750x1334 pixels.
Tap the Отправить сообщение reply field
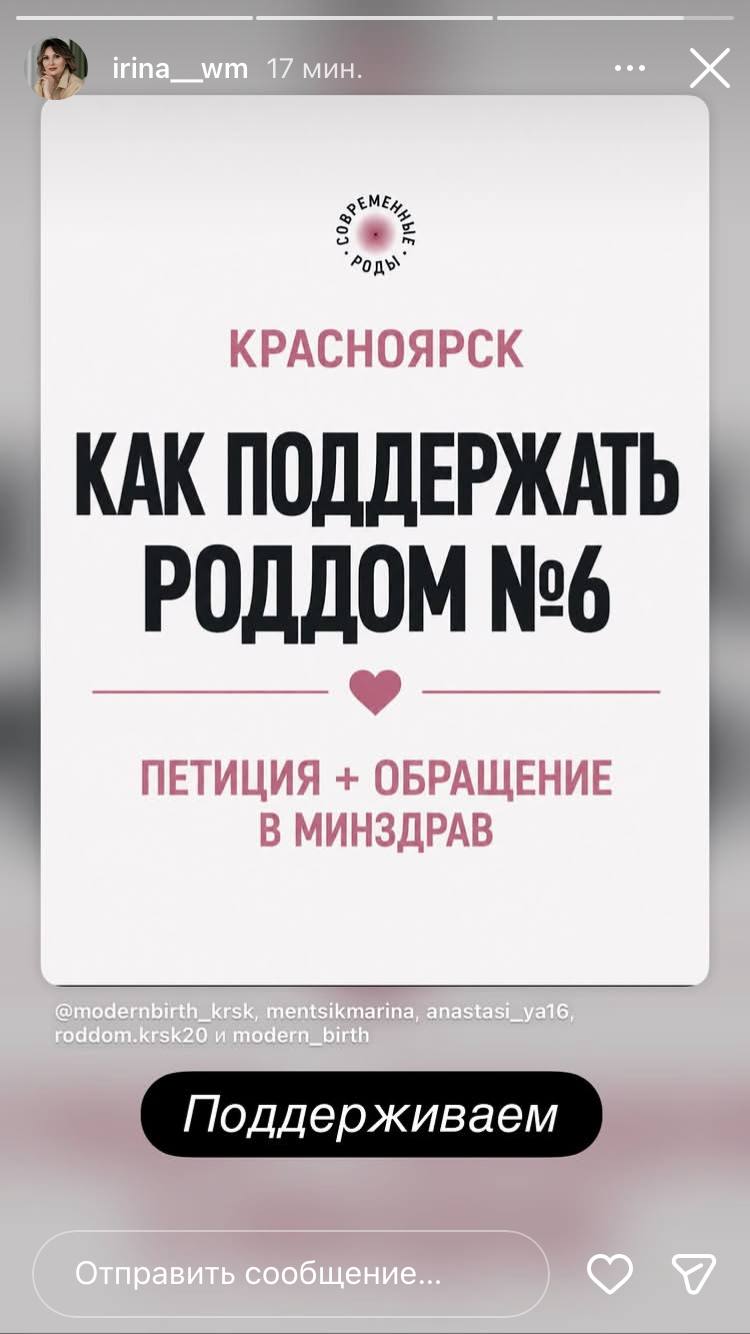click(291, 1273)
